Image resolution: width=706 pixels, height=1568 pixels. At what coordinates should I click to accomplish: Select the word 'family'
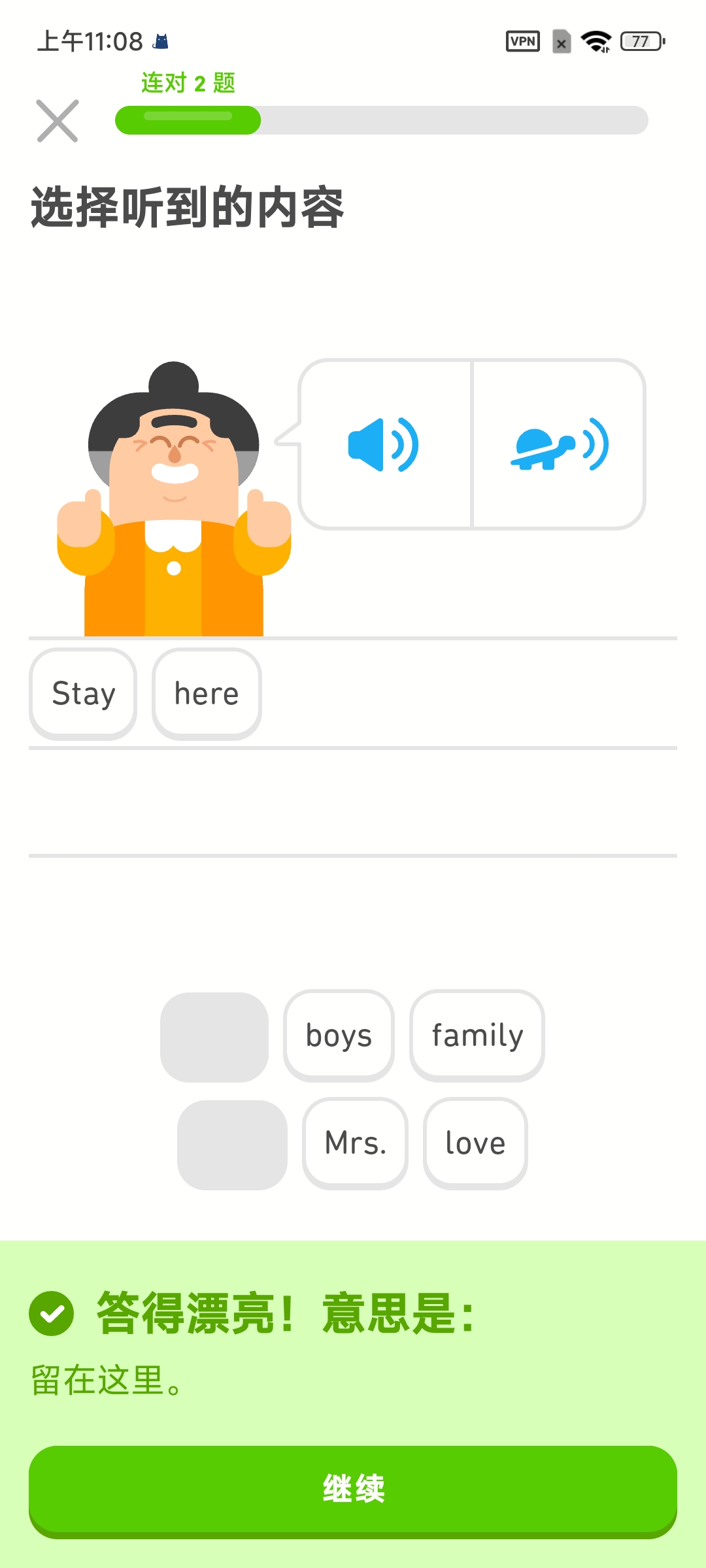[x=477, y=1036]
